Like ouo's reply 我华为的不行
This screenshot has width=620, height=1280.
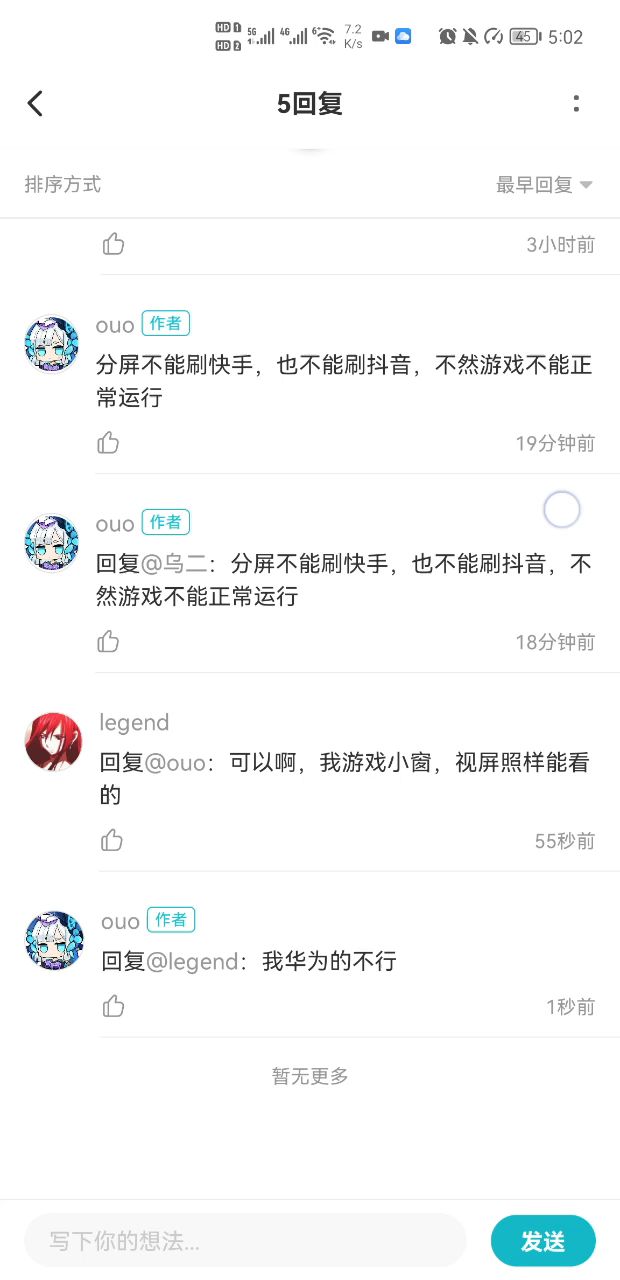(113, 1007)
